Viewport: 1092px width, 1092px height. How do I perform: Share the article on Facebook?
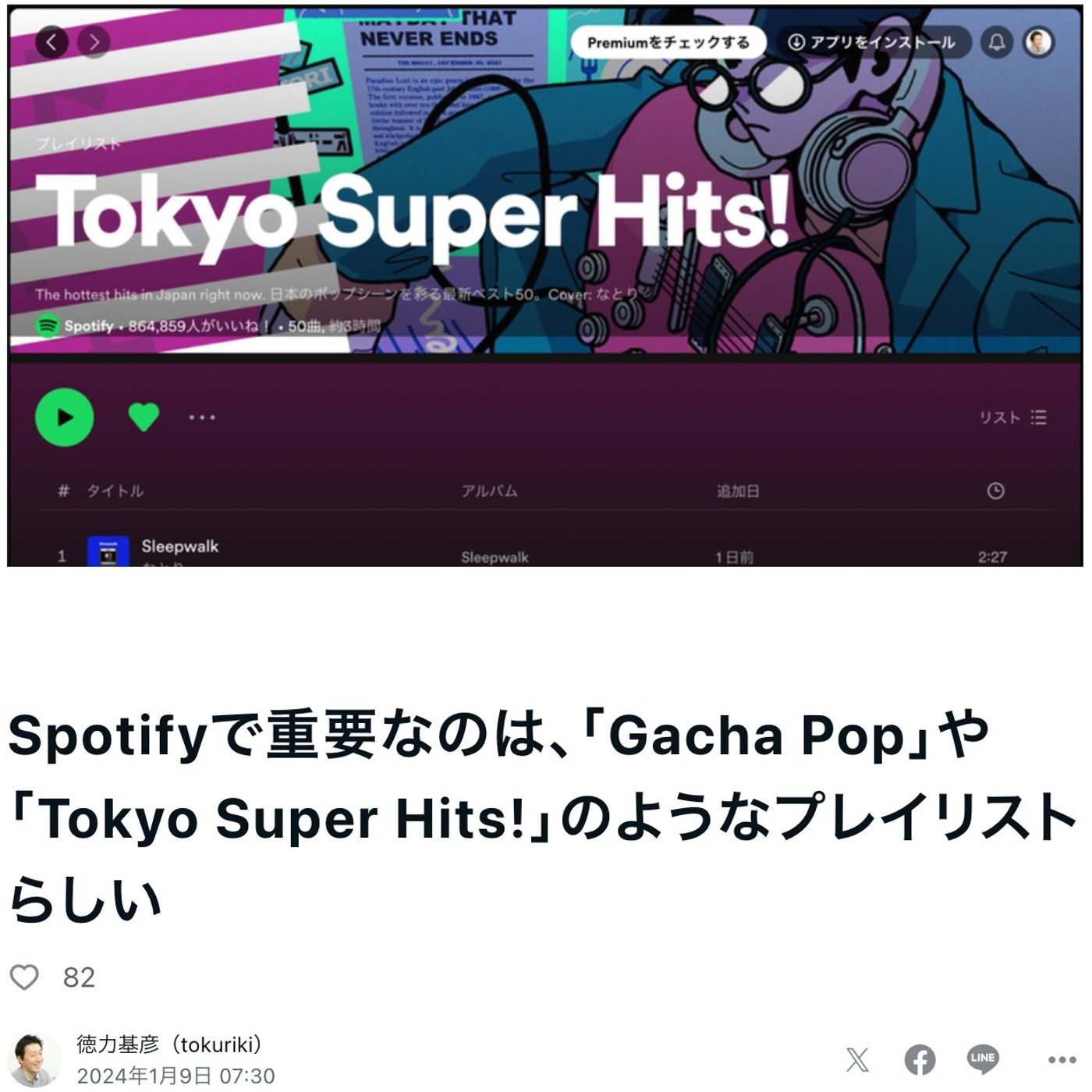point(920,1059)
